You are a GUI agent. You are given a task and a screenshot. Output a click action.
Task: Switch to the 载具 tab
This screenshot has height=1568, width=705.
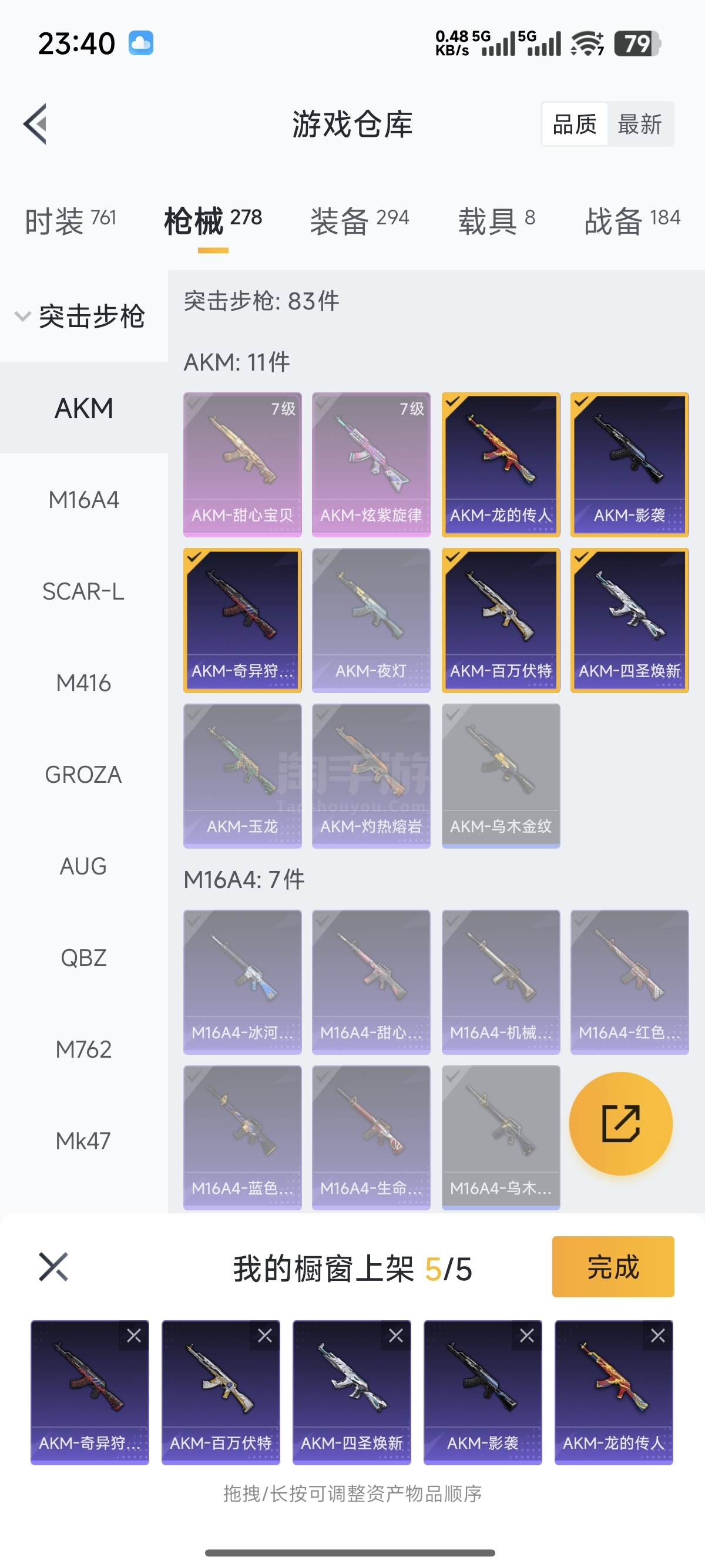pyautogui.click(x=496, y=220)
